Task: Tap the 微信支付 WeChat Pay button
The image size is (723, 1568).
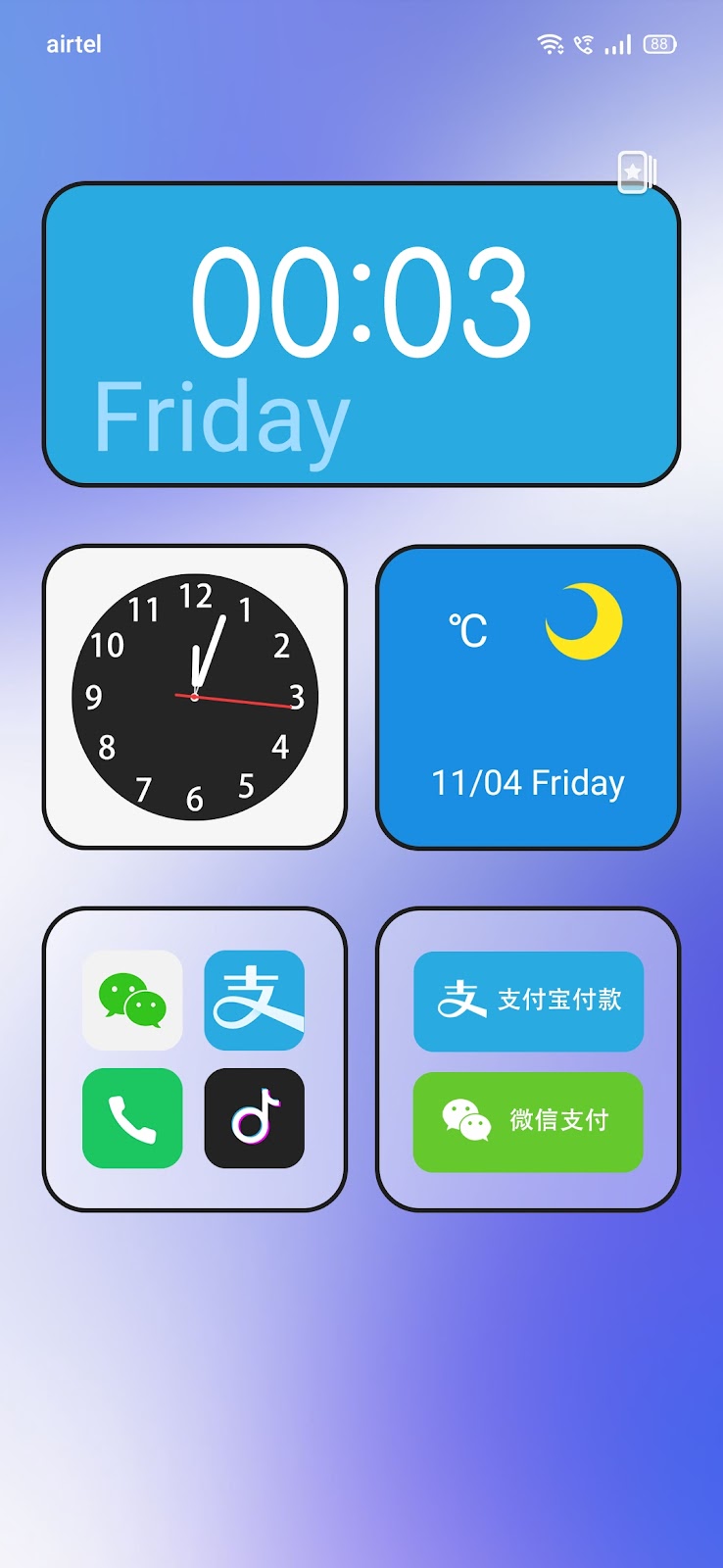Action: (x=528, y=1121)
